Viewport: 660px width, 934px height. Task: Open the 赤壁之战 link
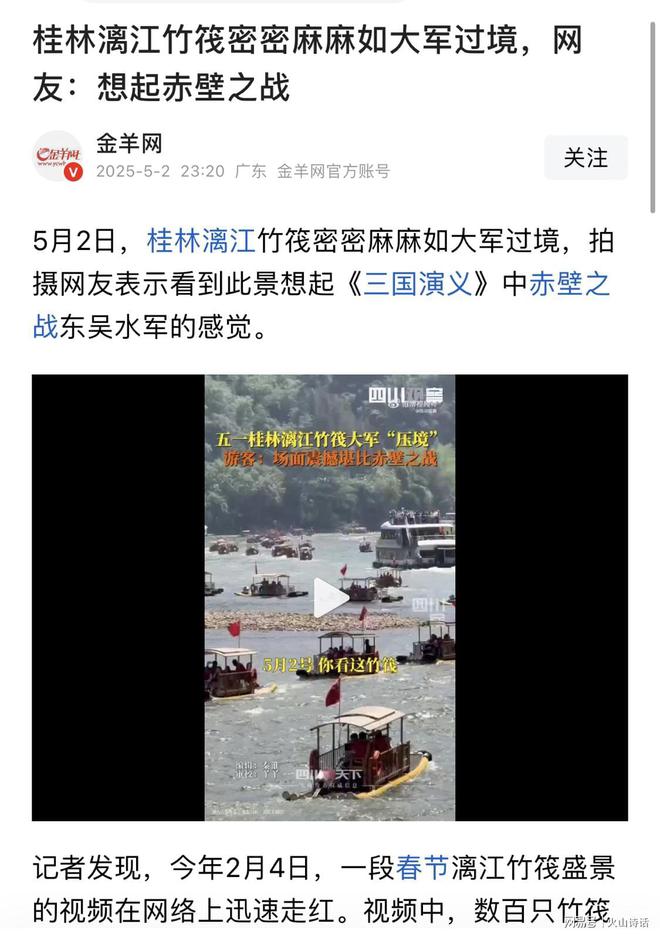[569, 284]
